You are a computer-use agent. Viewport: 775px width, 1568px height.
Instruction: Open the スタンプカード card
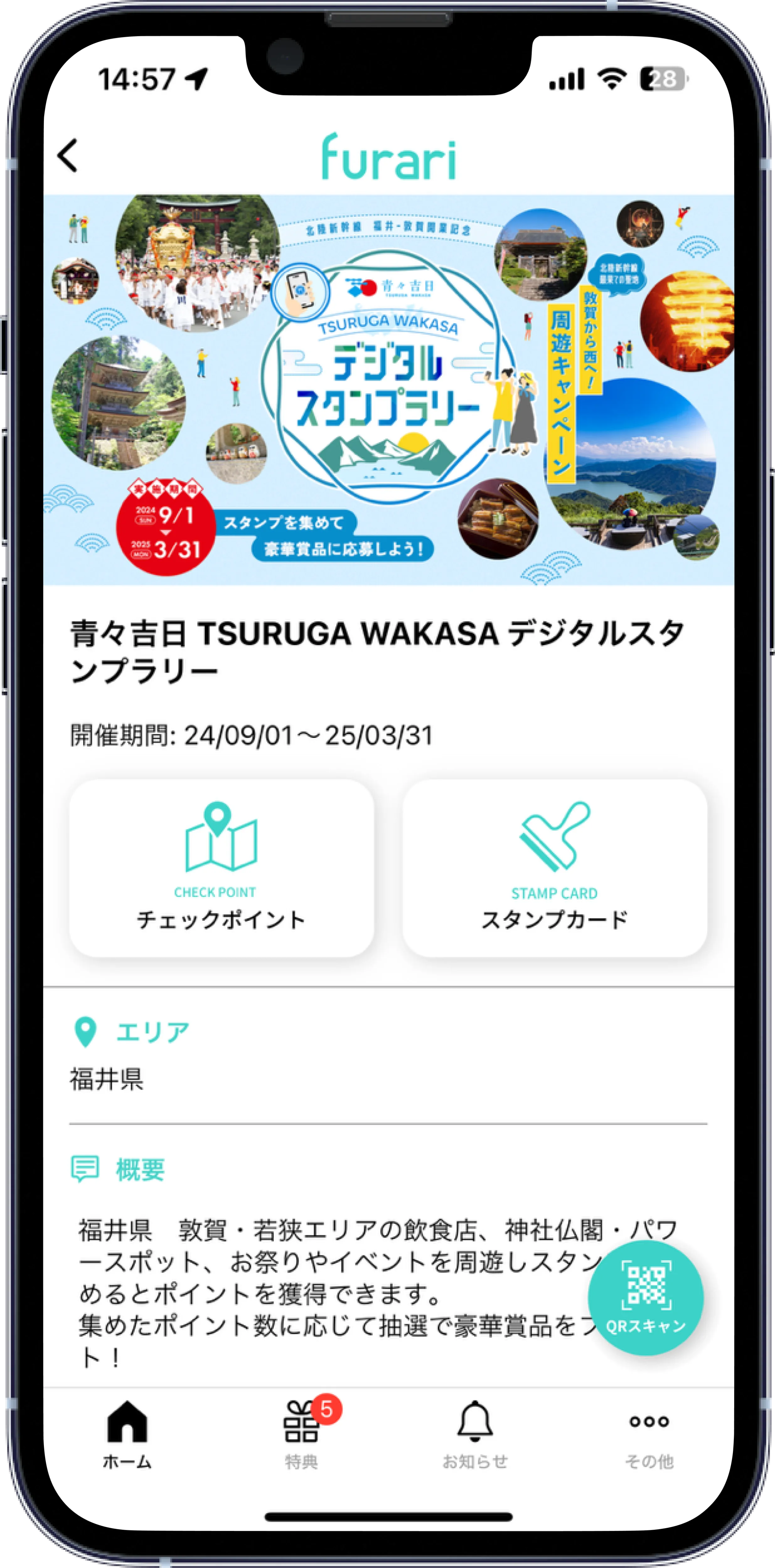coord(555,868)
